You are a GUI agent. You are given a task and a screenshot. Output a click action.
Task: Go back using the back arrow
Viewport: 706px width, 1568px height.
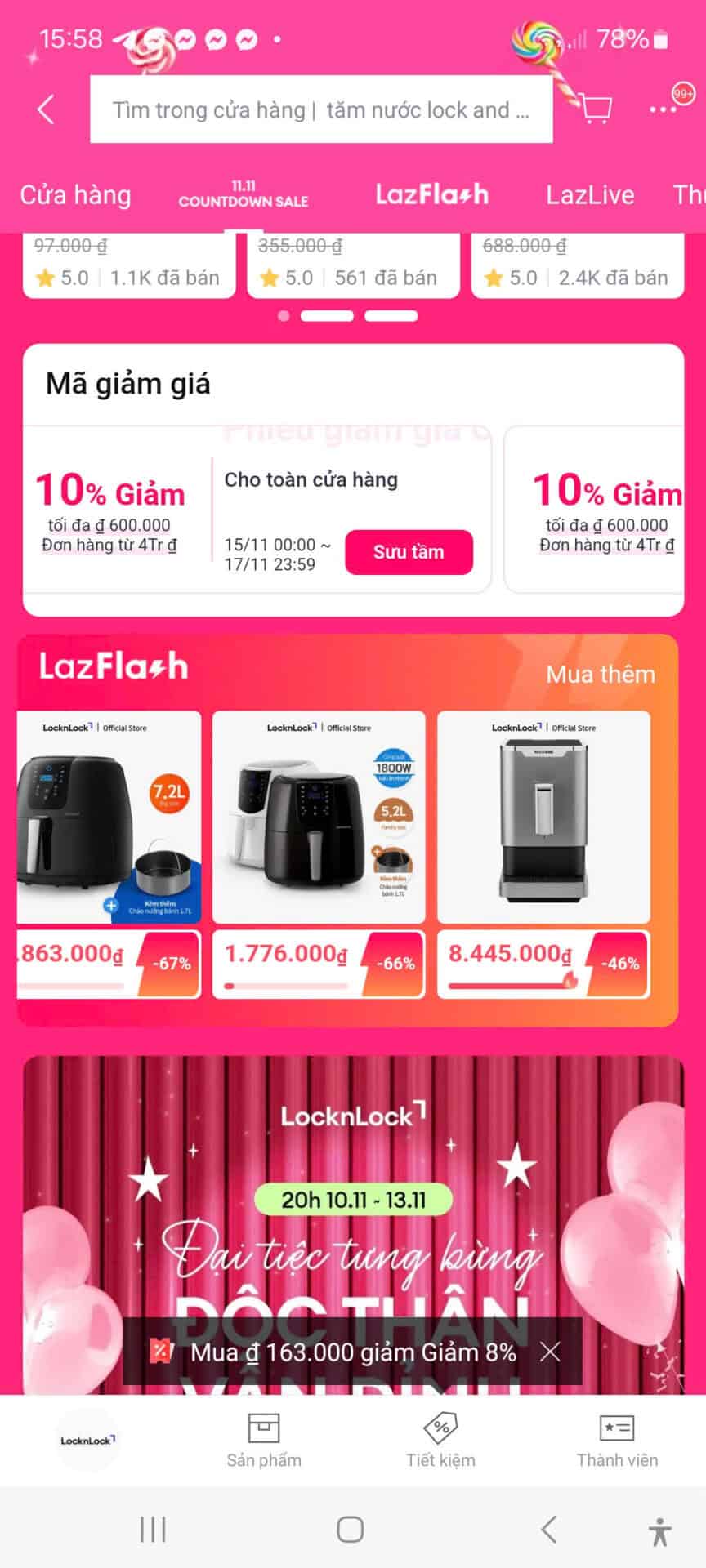click(x=45, y=109)
